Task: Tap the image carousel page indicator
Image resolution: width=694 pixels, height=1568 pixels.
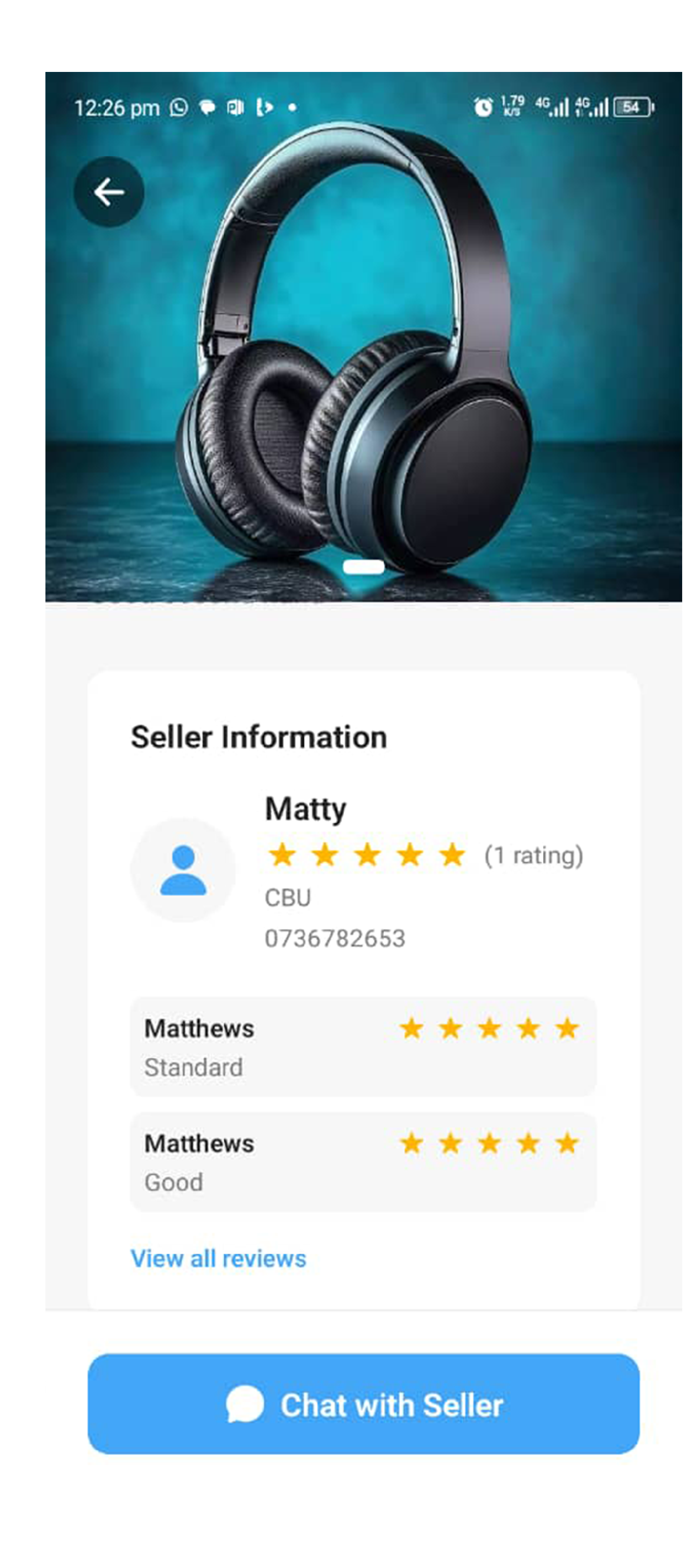Action: (363, 567)
